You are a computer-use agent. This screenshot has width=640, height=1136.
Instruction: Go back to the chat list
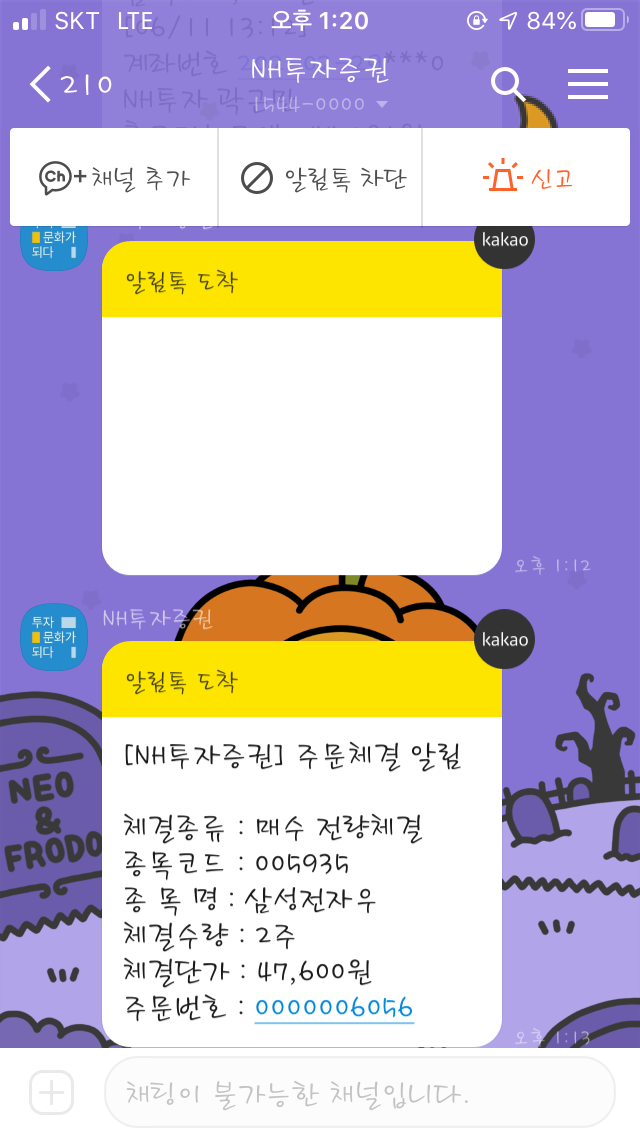point(70,84)
